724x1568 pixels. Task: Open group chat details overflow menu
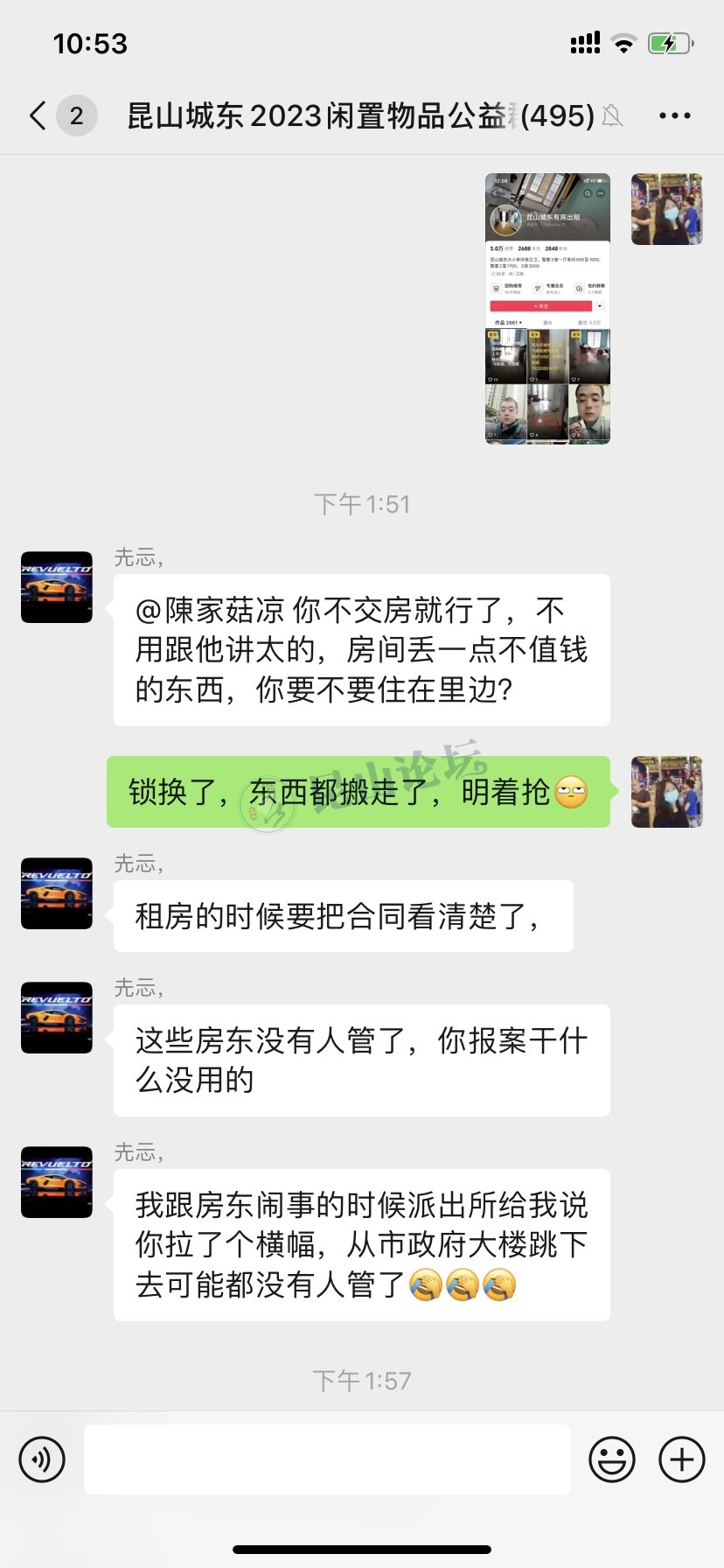point(674,115)
